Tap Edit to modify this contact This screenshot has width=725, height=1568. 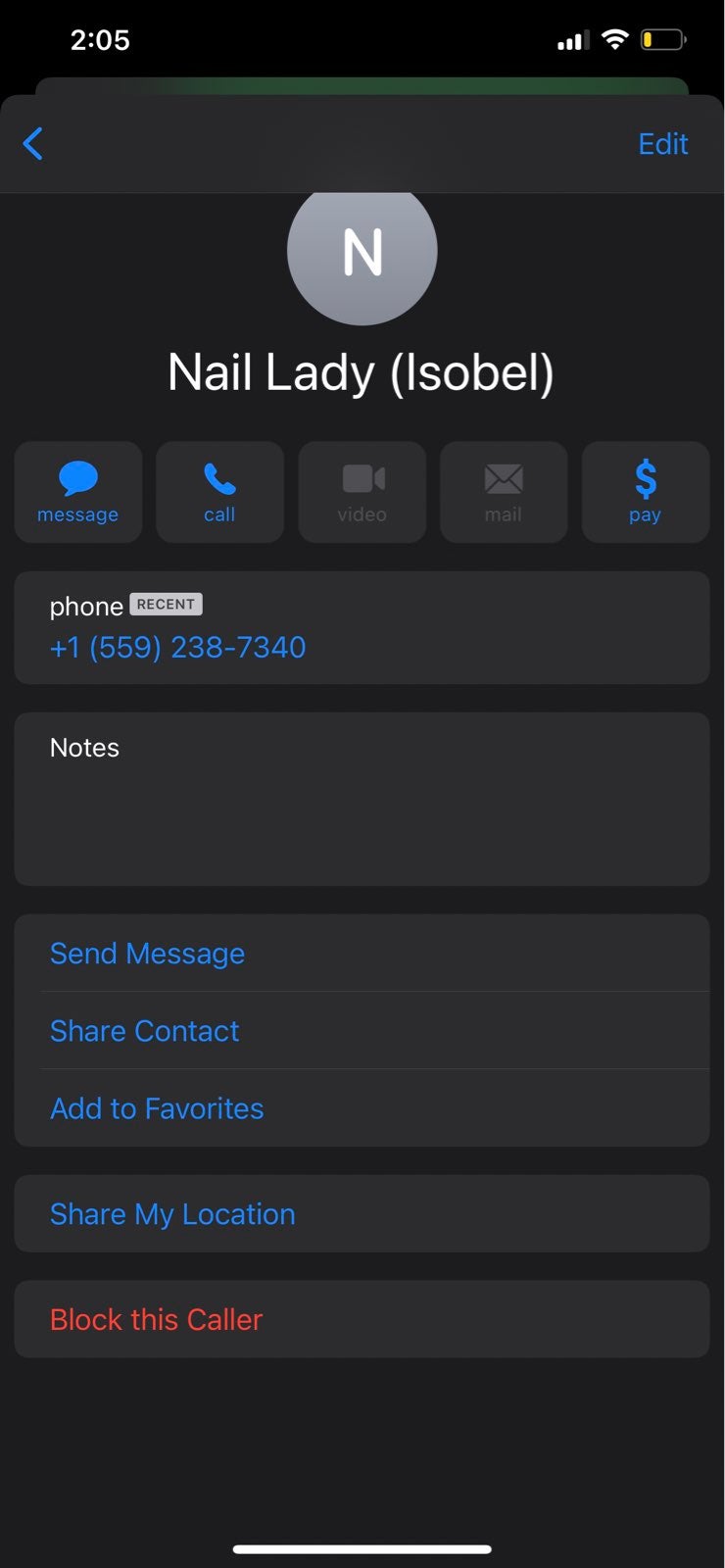coord(663,144)
